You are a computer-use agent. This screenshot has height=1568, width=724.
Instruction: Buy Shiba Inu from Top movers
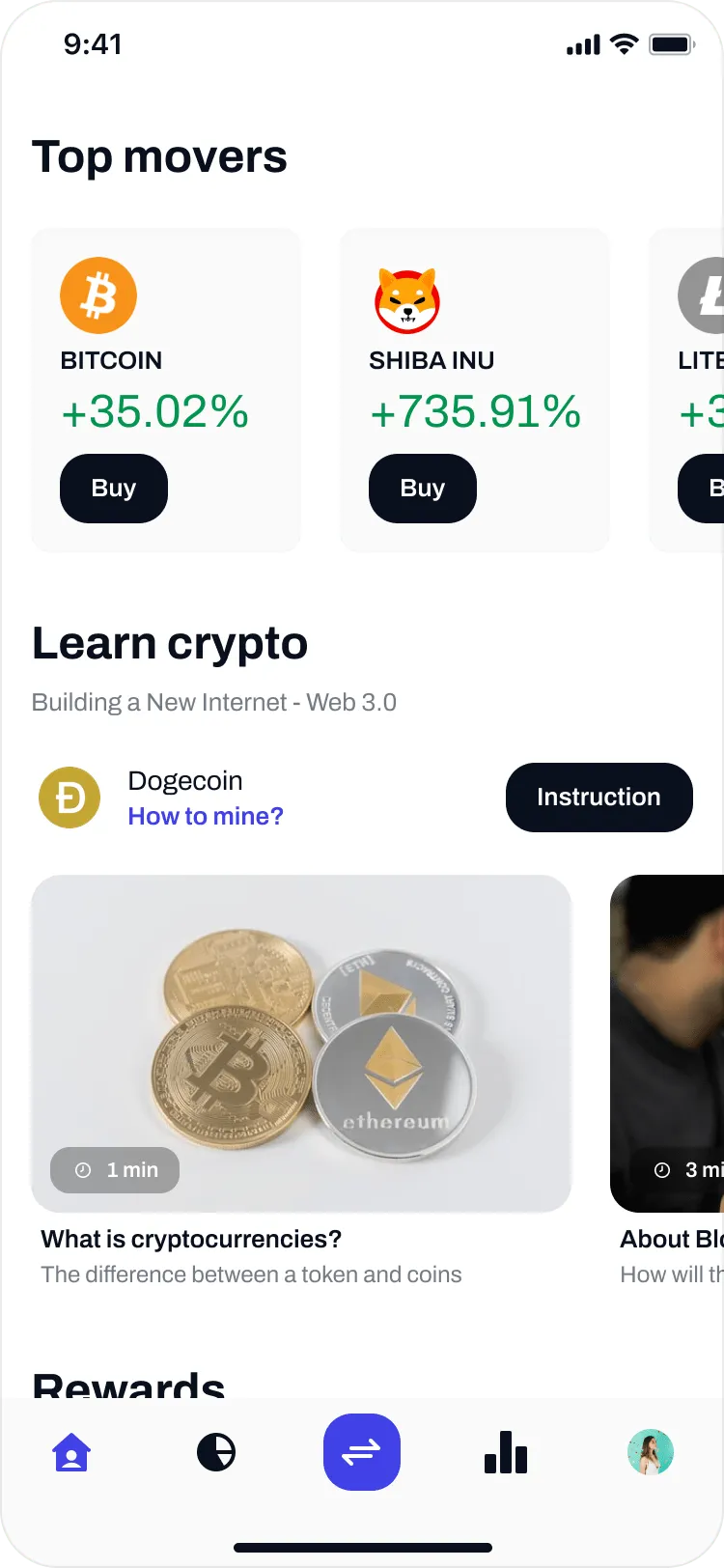tap(423, 489)
